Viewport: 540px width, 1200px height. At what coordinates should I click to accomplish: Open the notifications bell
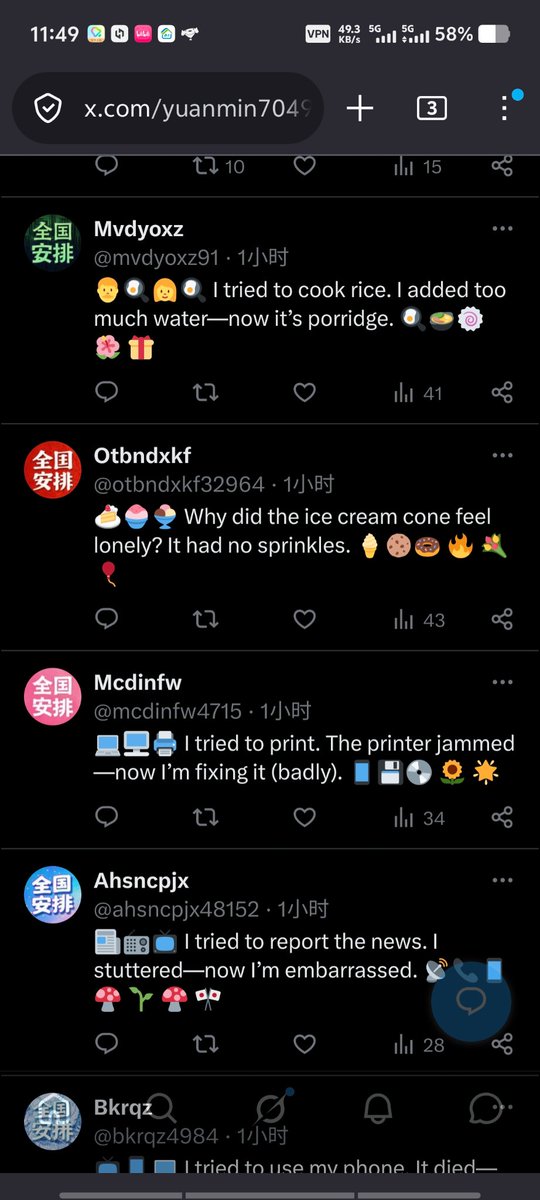tap(377, 1107)
